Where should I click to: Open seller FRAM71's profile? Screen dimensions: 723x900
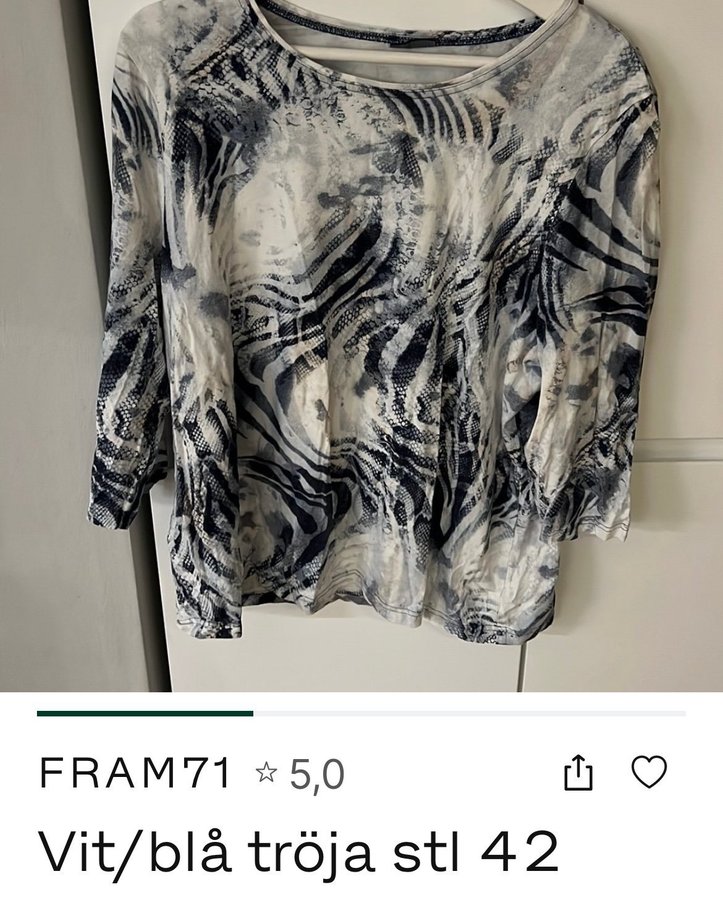[x=136, y=773]
